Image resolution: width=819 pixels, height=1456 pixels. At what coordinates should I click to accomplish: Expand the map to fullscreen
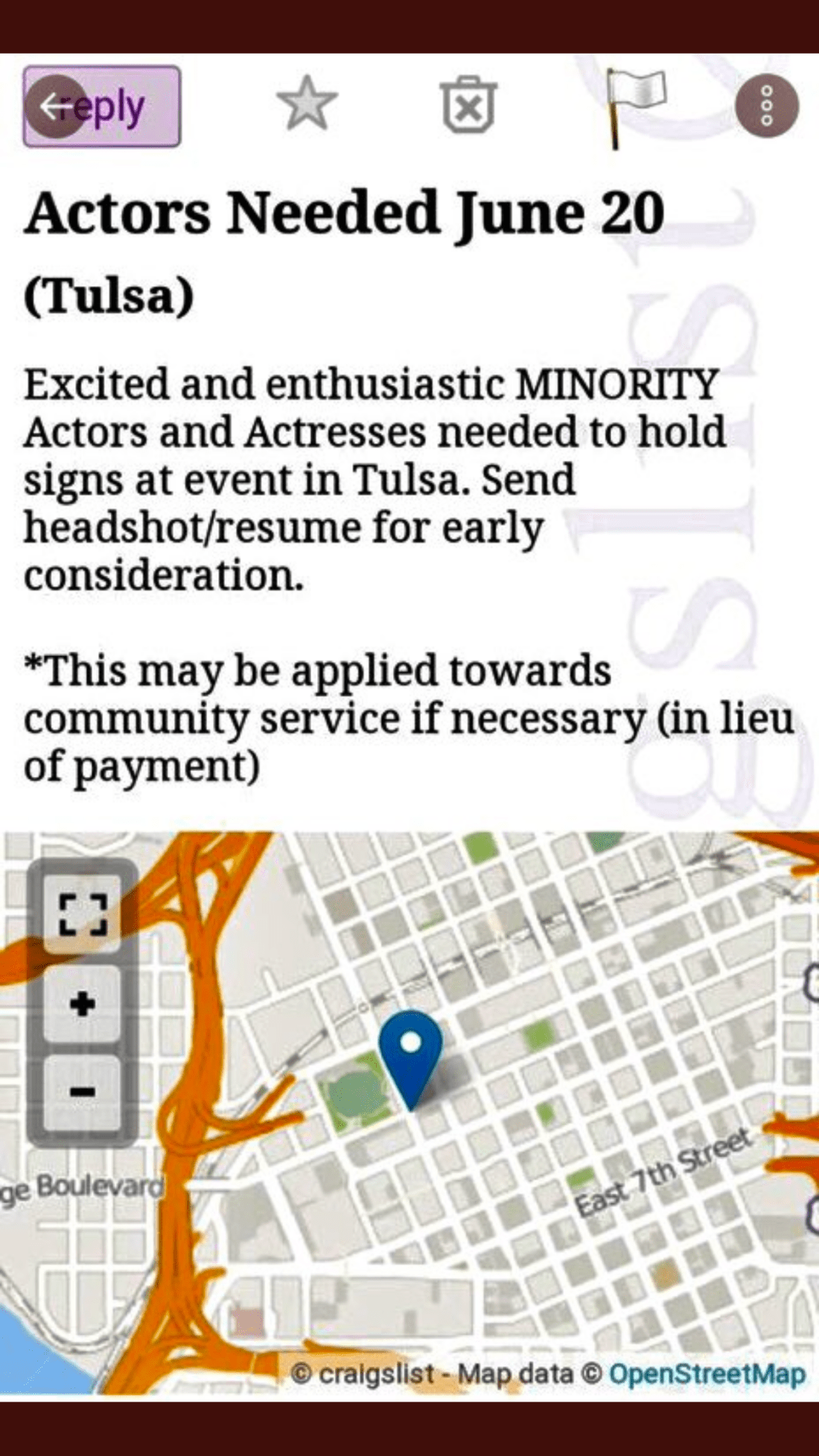click(82, 914)
